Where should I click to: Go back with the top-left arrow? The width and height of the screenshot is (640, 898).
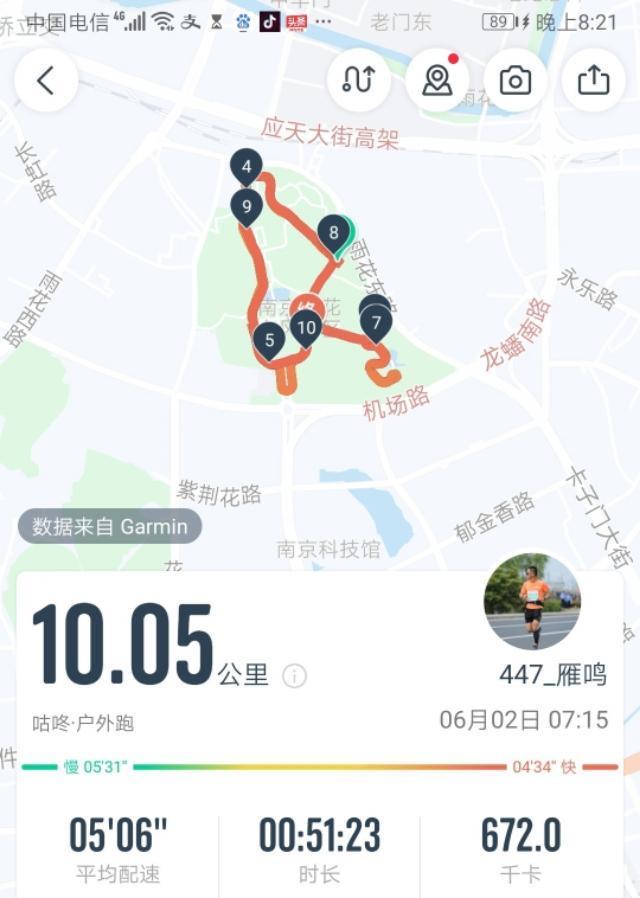click(x=46, y=80)
